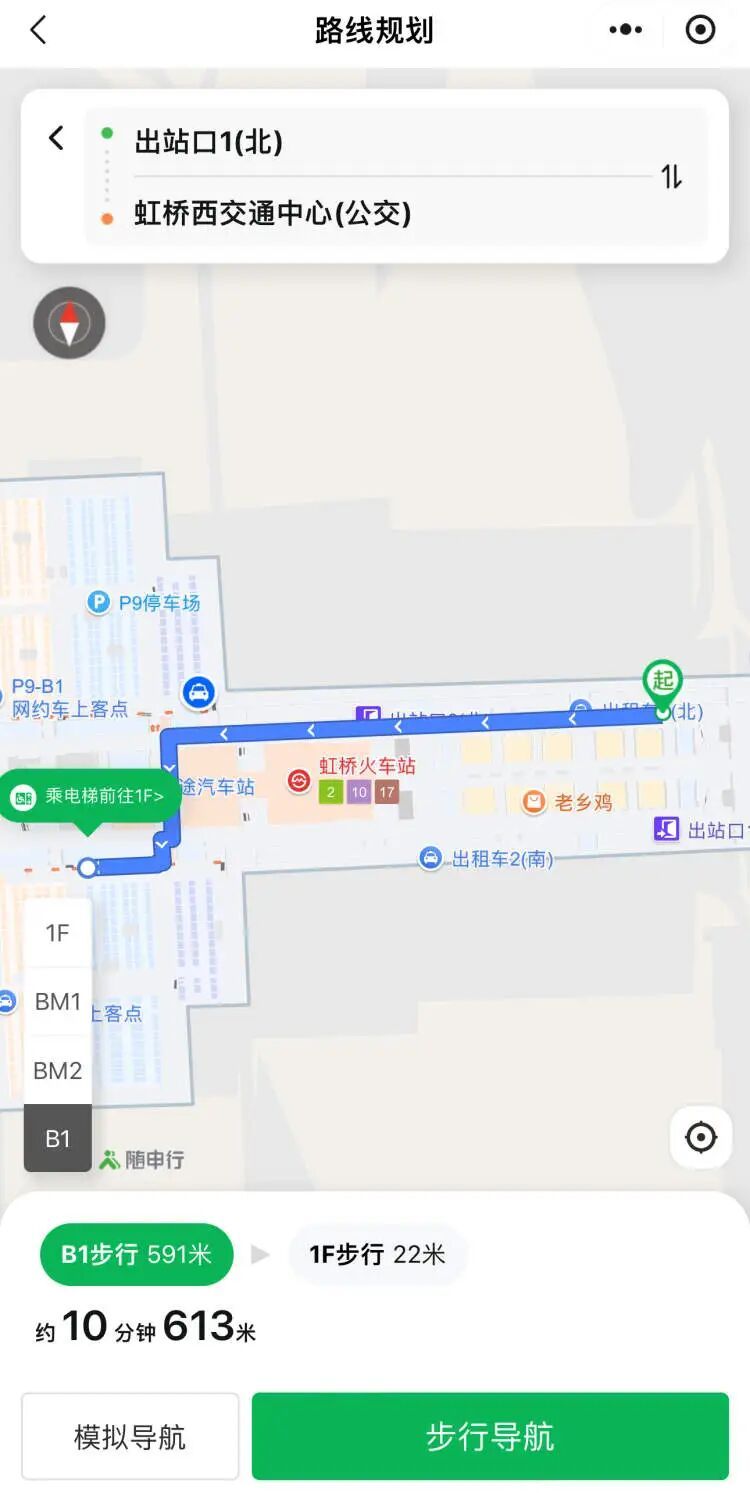Viewport: 750px width, 1493px height.
Task: Start 模拟导航 simulated navigation
Action: pos(130,1437)
